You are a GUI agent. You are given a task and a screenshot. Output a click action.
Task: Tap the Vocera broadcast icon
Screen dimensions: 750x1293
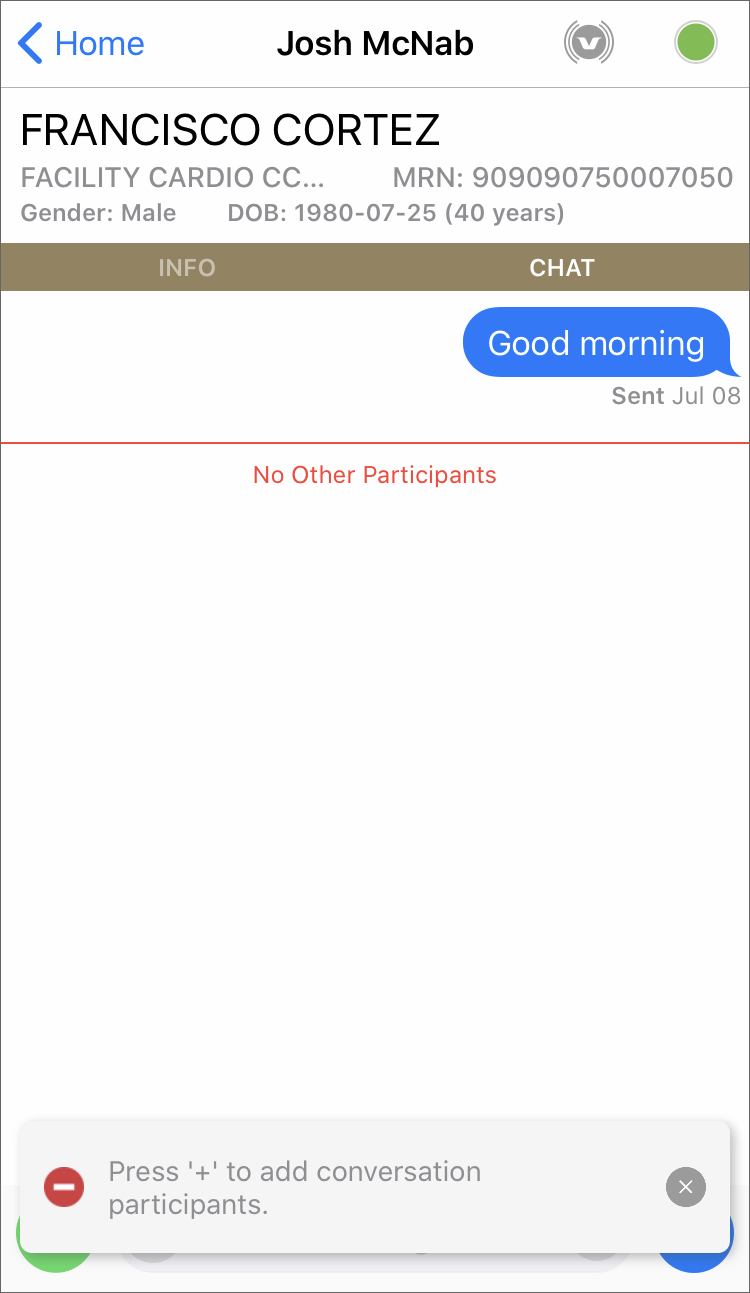click(x=589, y=44)
